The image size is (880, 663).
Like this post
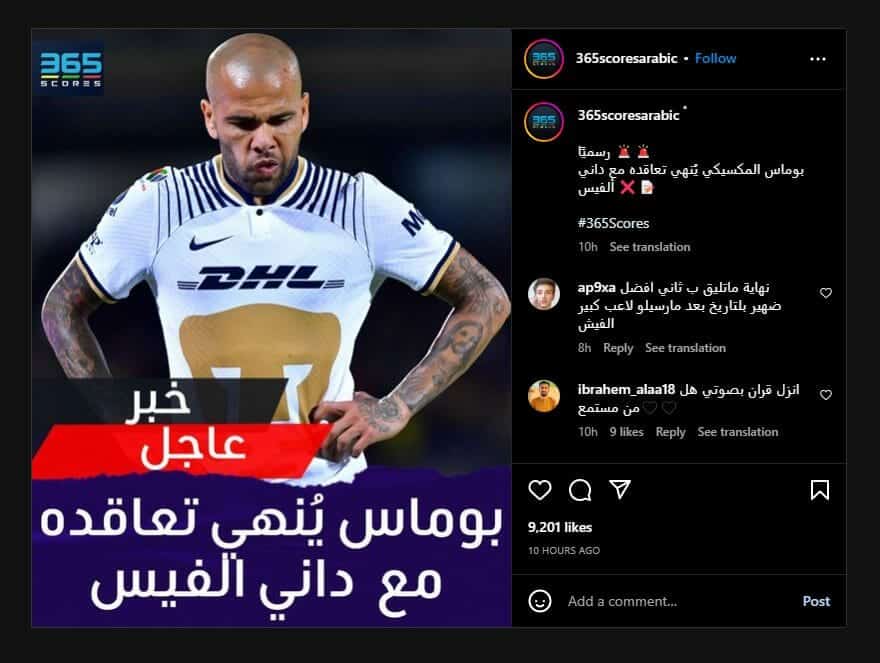pos(540,490)
